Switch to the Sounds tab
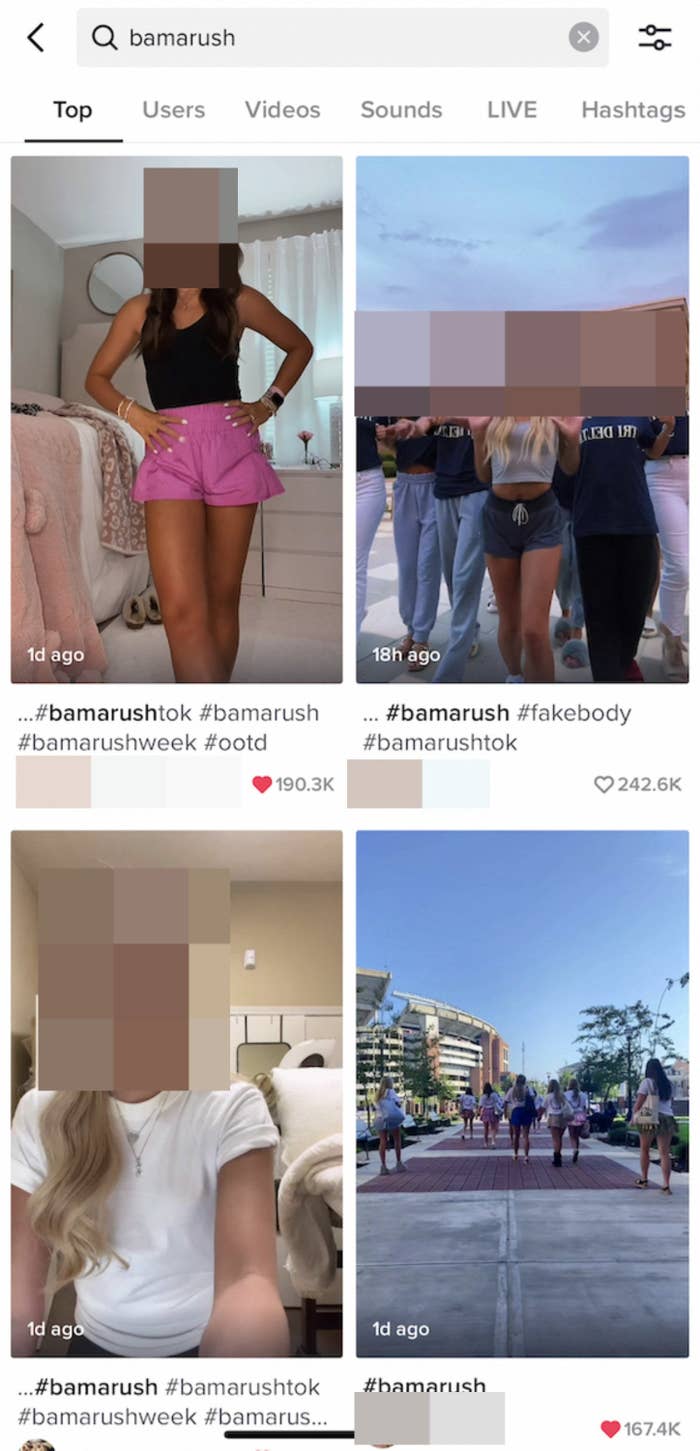Image resolution: width=700 pixels, height=1451 pixels. coord(401,110)
